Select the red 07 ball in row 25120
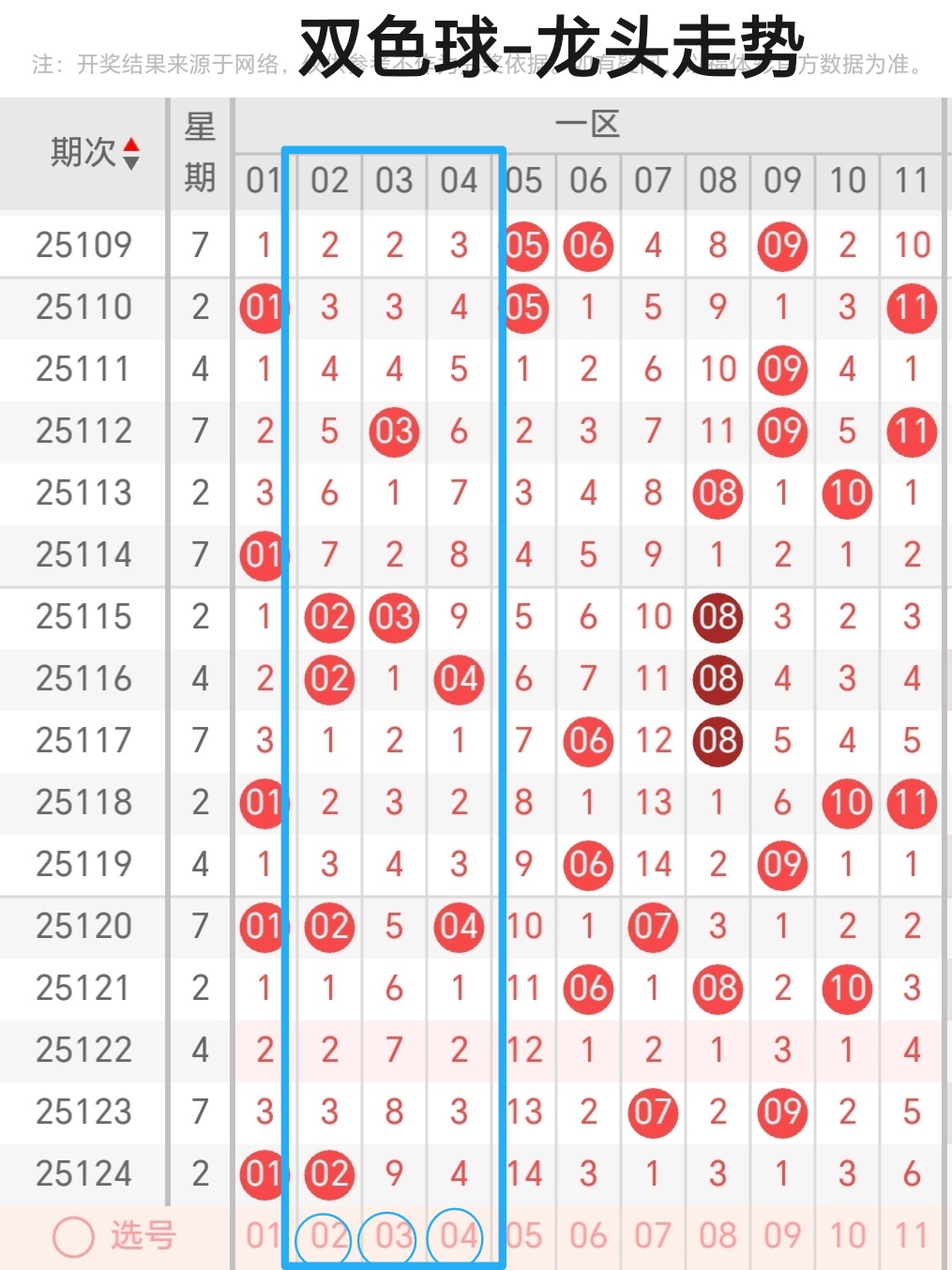The height and width of the screenshot is (1270, 952). [x=653, y=927]
